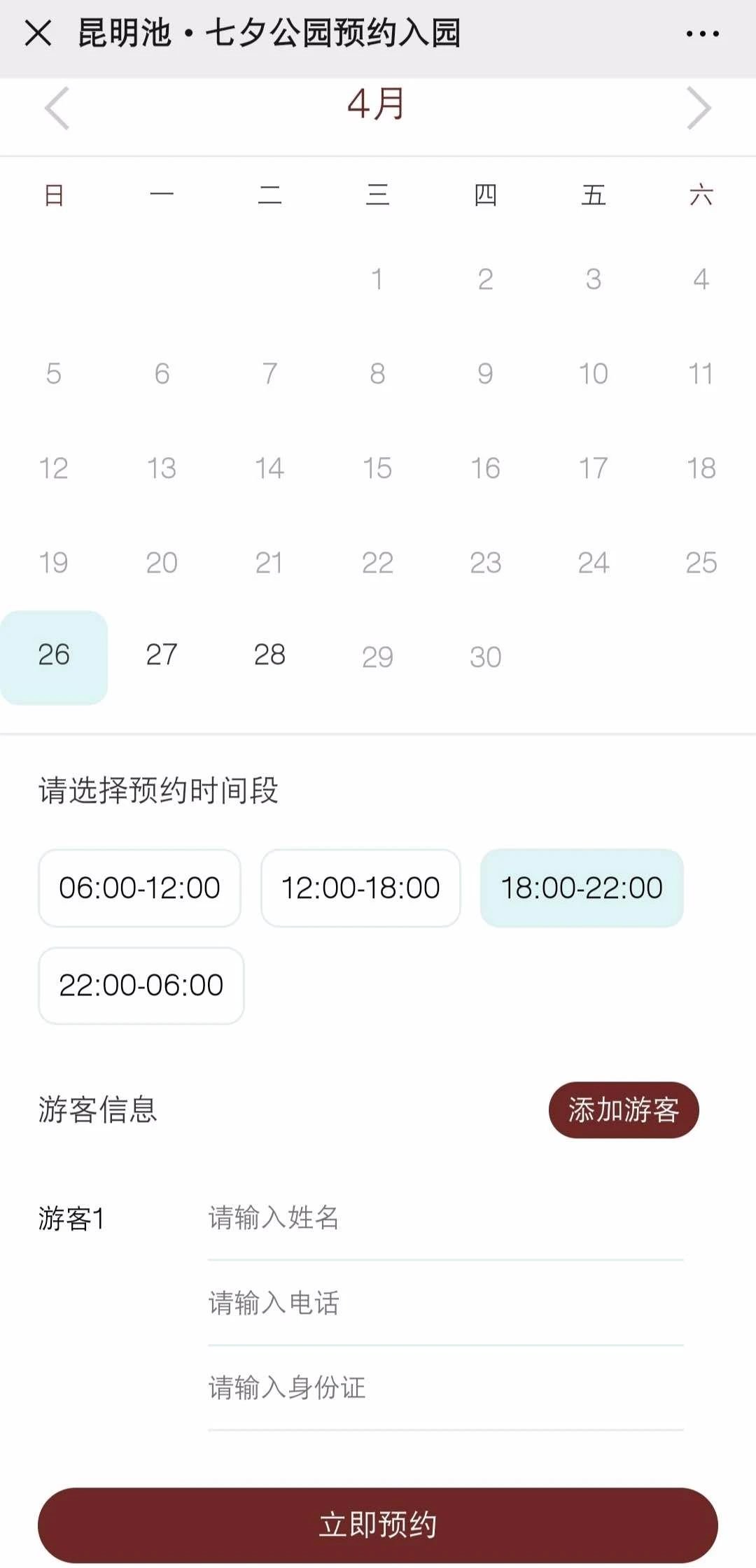Open the three-dot overflow menu
756x1568 pixels.
click(702, 34)
